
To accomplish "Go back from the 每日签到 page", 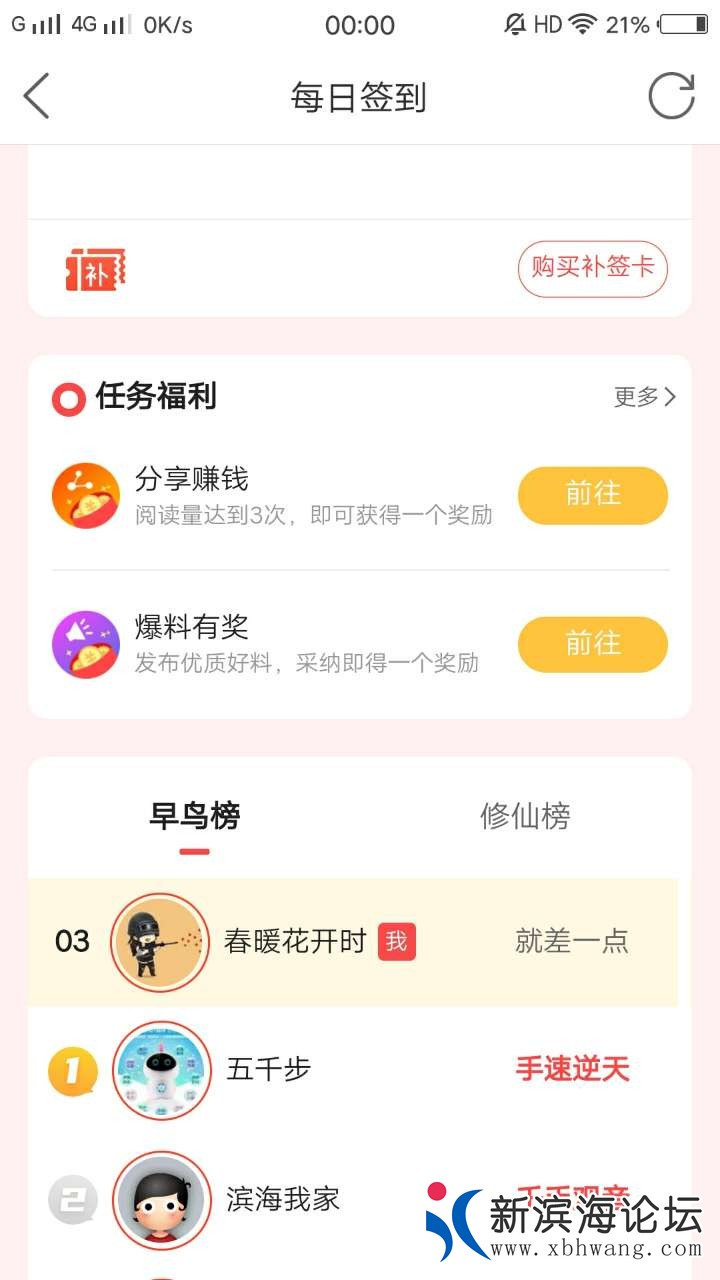I will (x=37, y=98).
